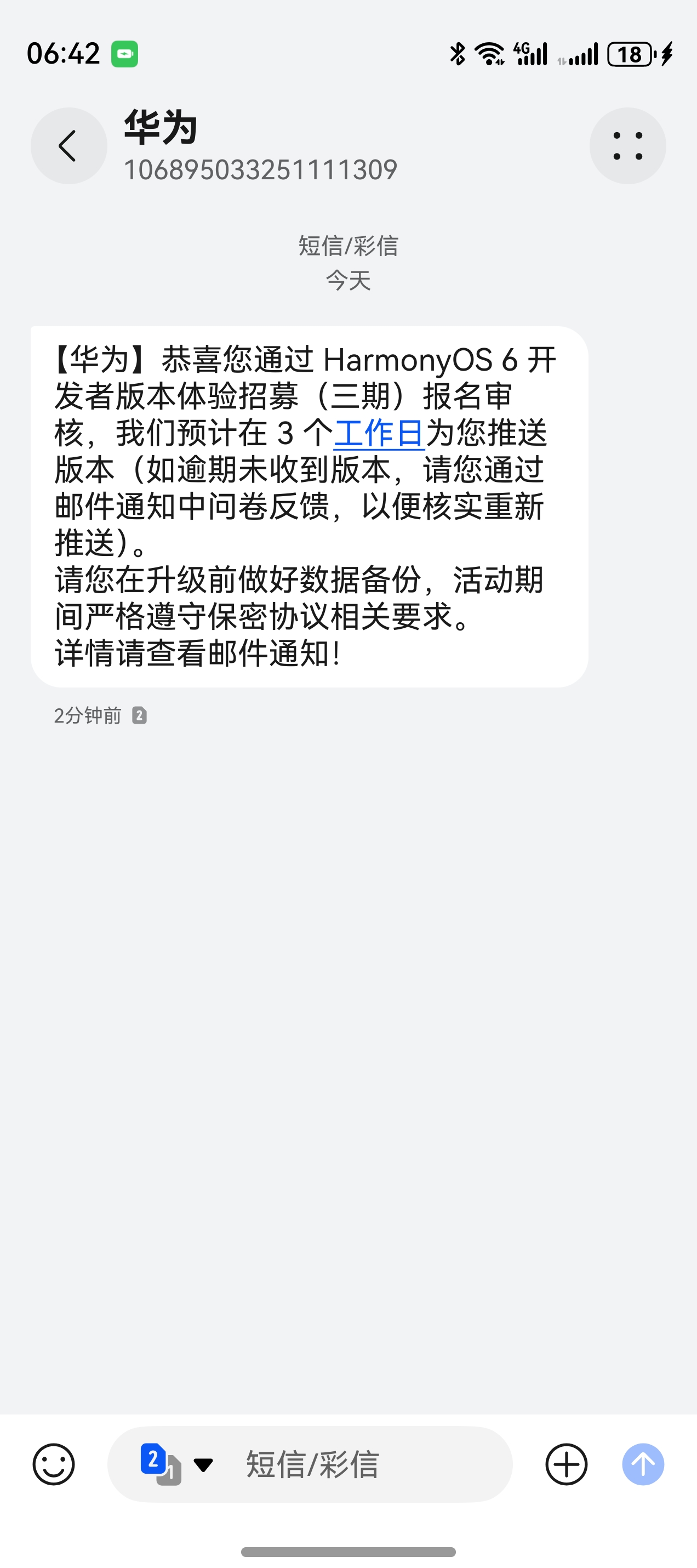697x1568 pixels.
Task: Open the underlined 工作日 link
Action: (378, 433)
